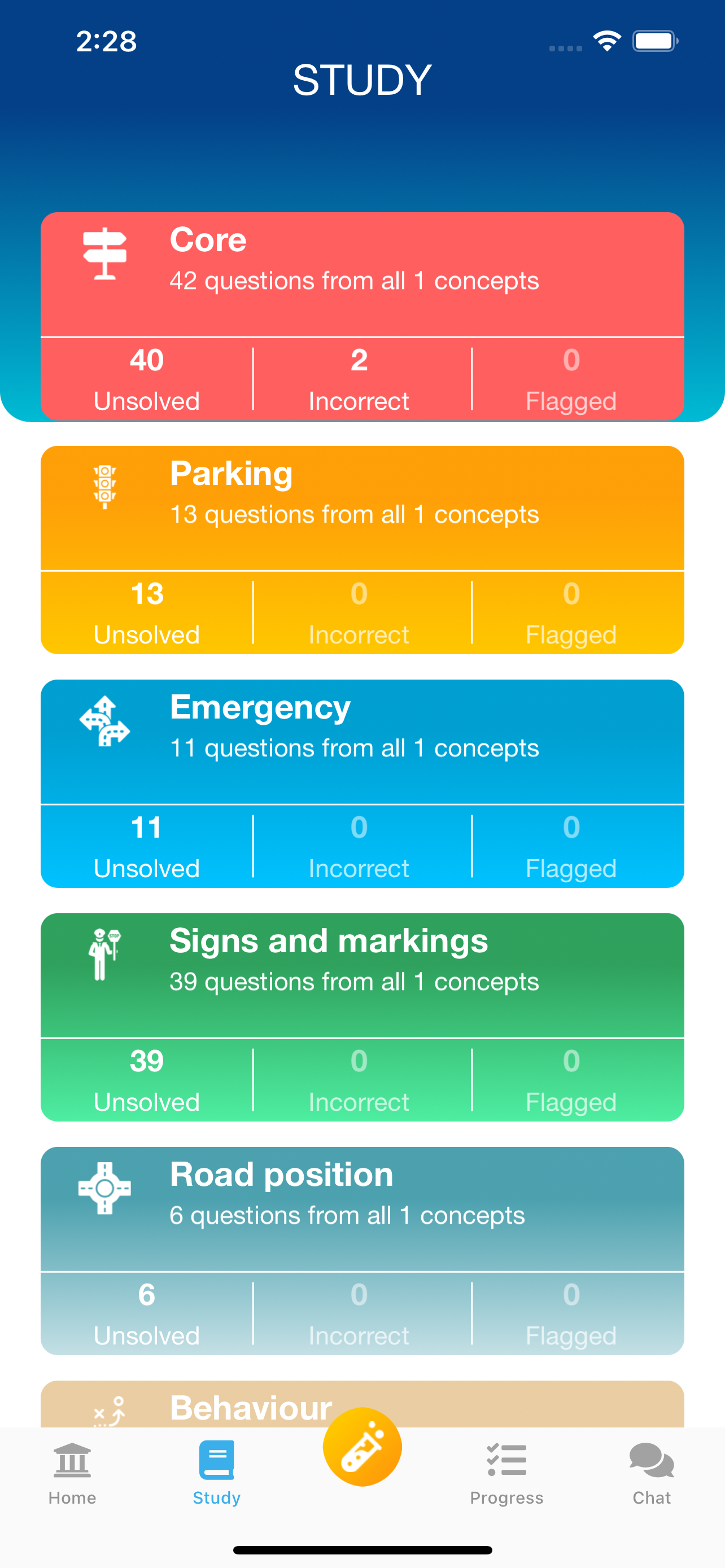Tap Unsolved count on Signs and markings
The width and height of the screenshot is (725, 1568).
146,1079
